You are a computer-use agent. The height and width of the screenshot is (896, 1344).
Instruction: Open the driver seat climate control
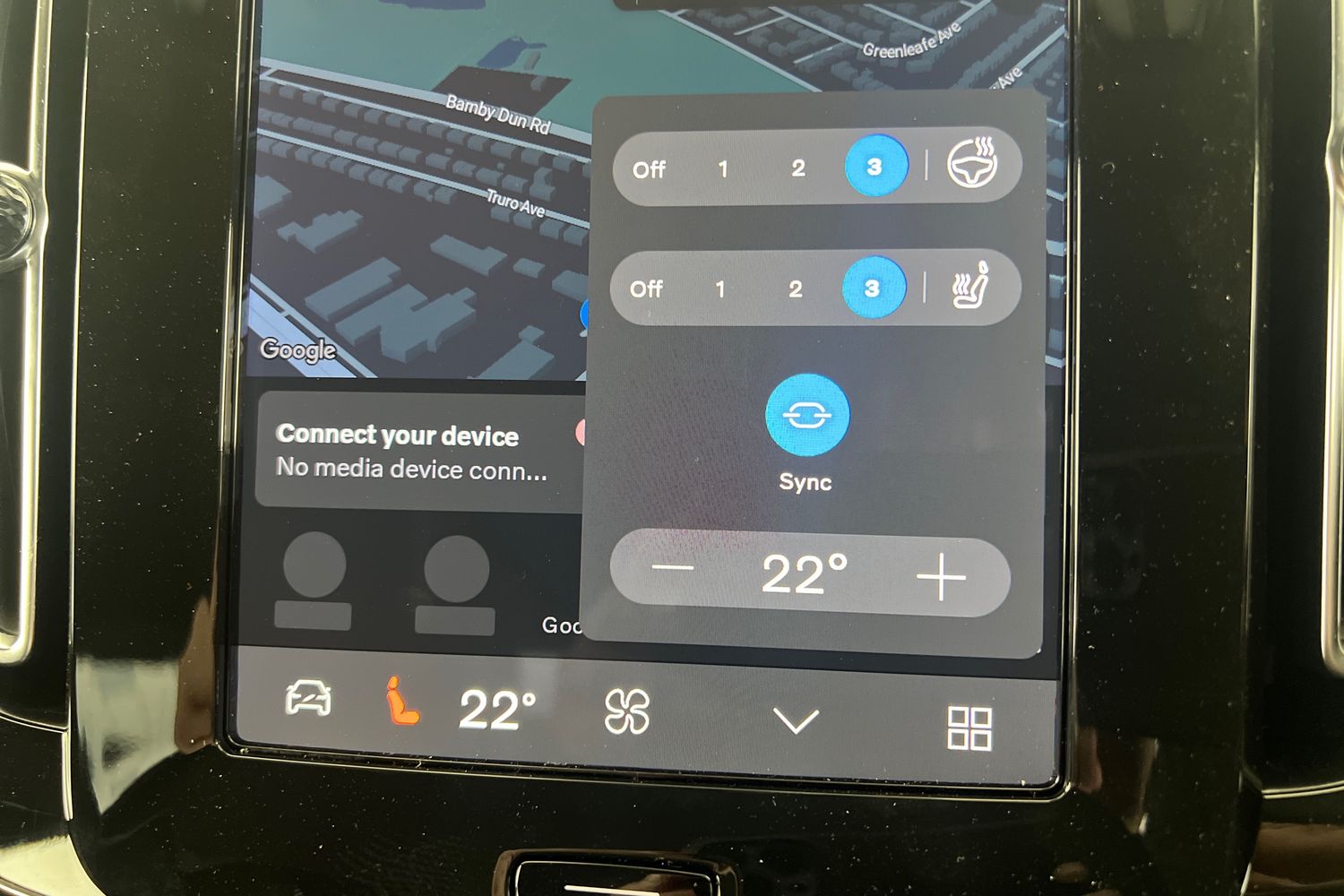[401, 702]
